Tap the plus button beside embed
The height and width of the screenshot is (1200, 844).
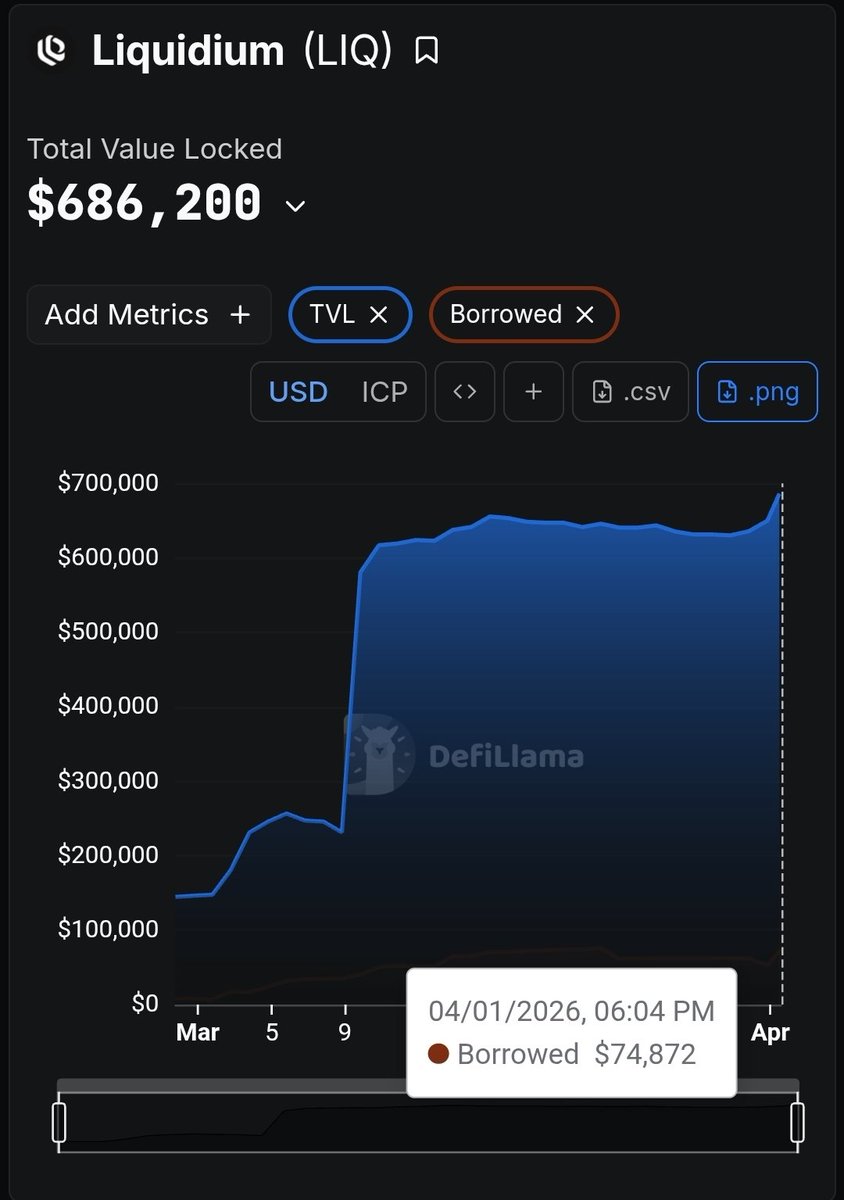tap(533, 391)
